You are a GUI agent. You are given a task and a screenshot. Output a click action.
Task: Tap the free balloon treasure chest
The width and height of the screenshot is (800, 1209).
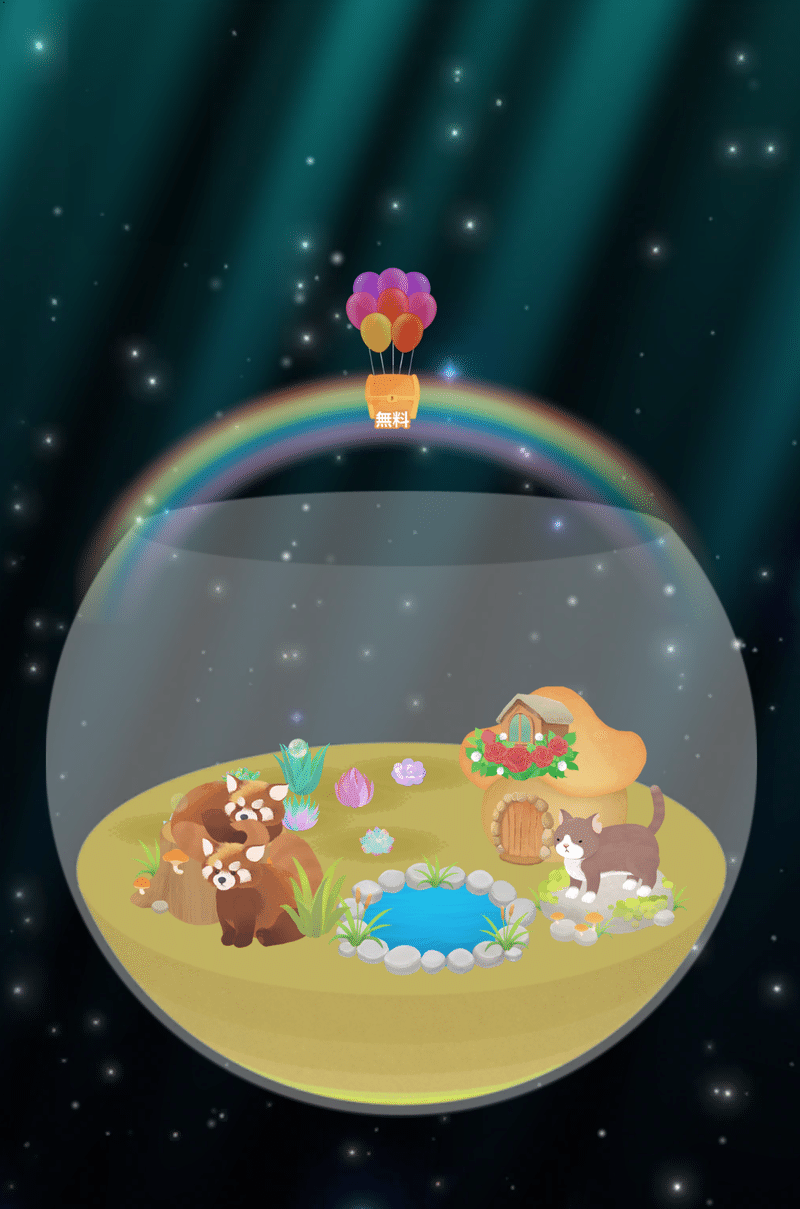[x=391, y=398]
